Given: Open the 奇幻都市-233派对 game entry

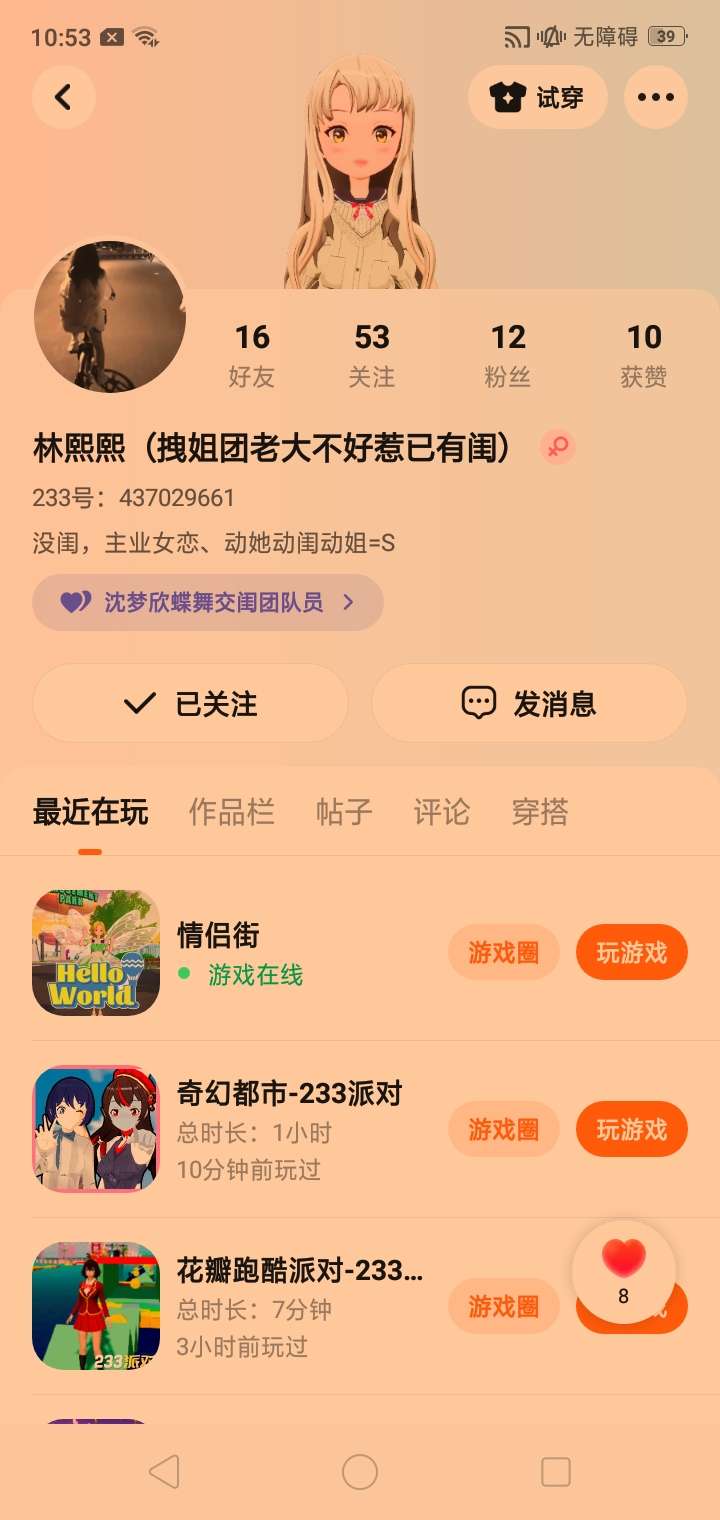Looking at the screenshot, I should (x=289, y=1093).
